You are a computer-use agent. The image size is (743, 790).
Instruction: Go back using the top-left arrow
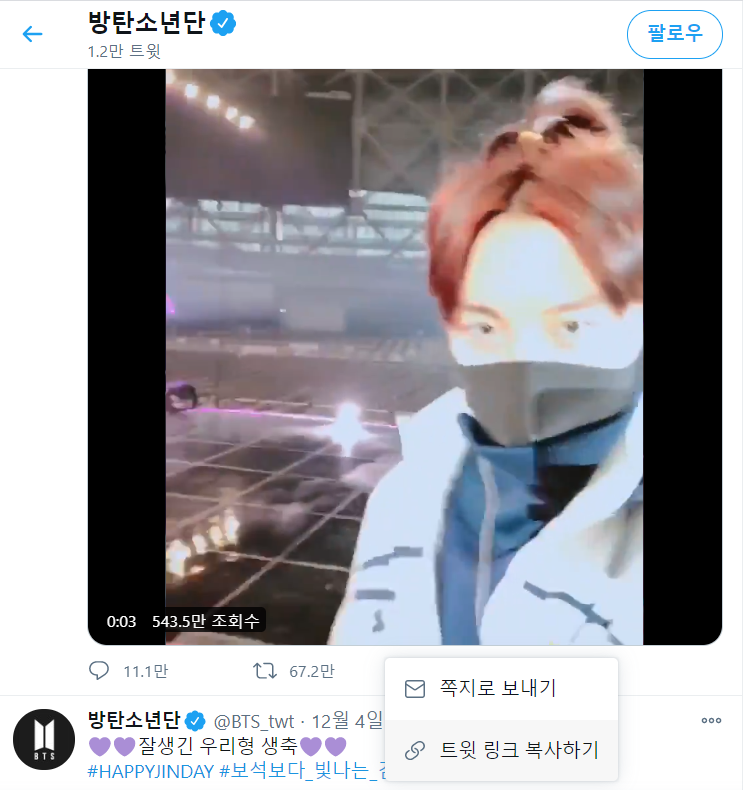click(x=32, y=34)
